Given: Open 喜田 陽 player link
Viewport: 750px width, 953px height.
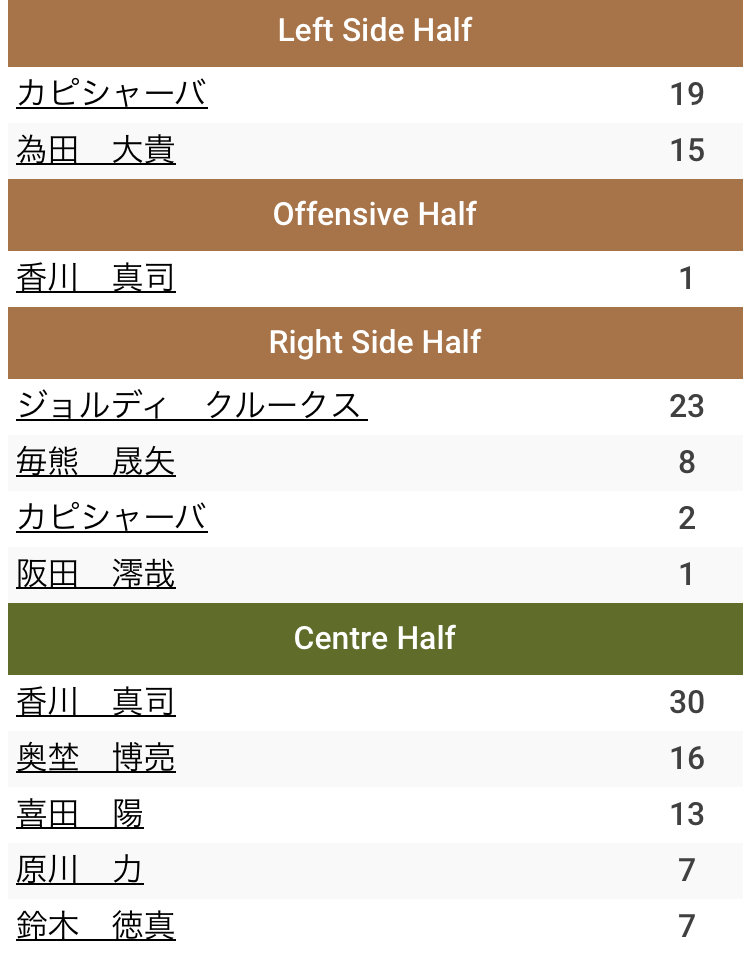Looking at the screenshot, I should [80, 814].
